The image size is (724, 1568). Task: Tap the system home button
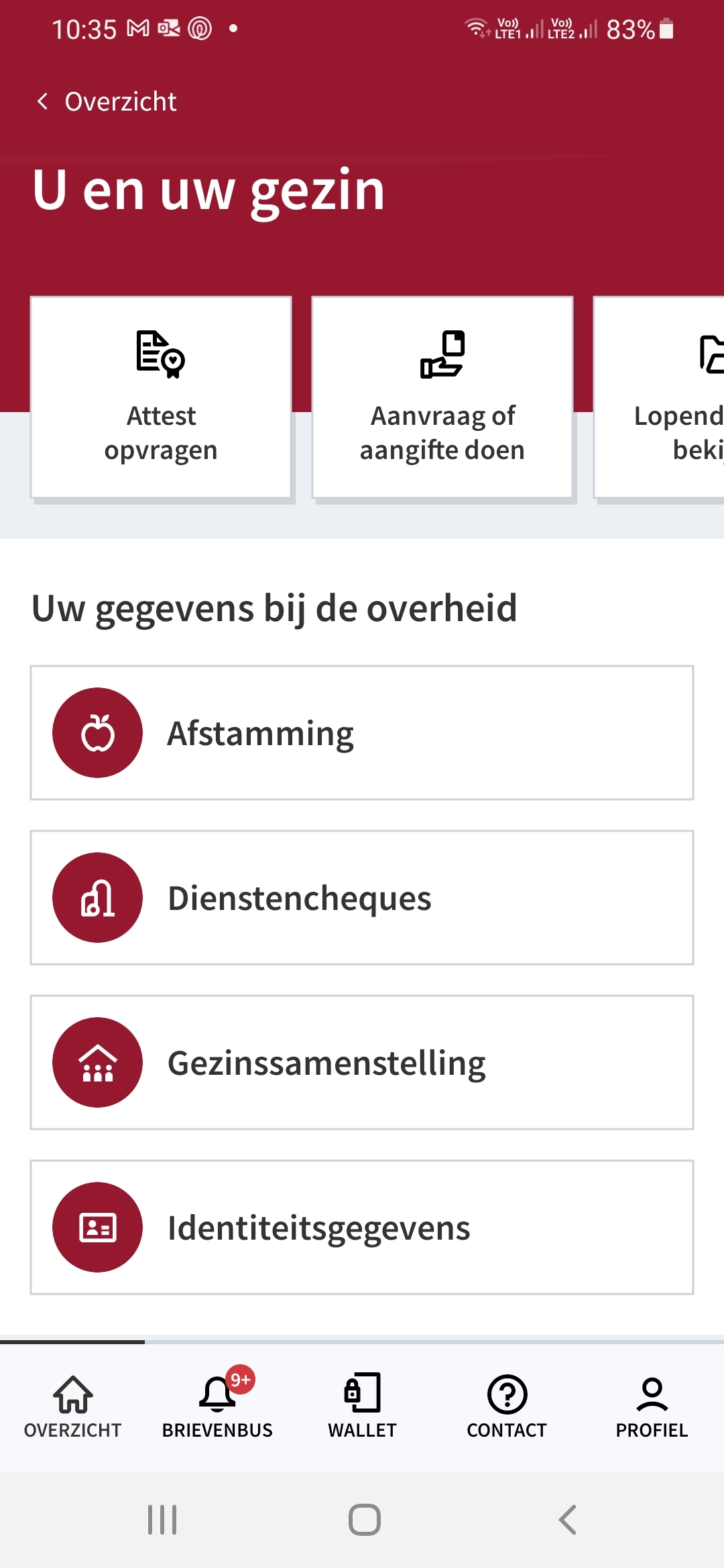365,1520
